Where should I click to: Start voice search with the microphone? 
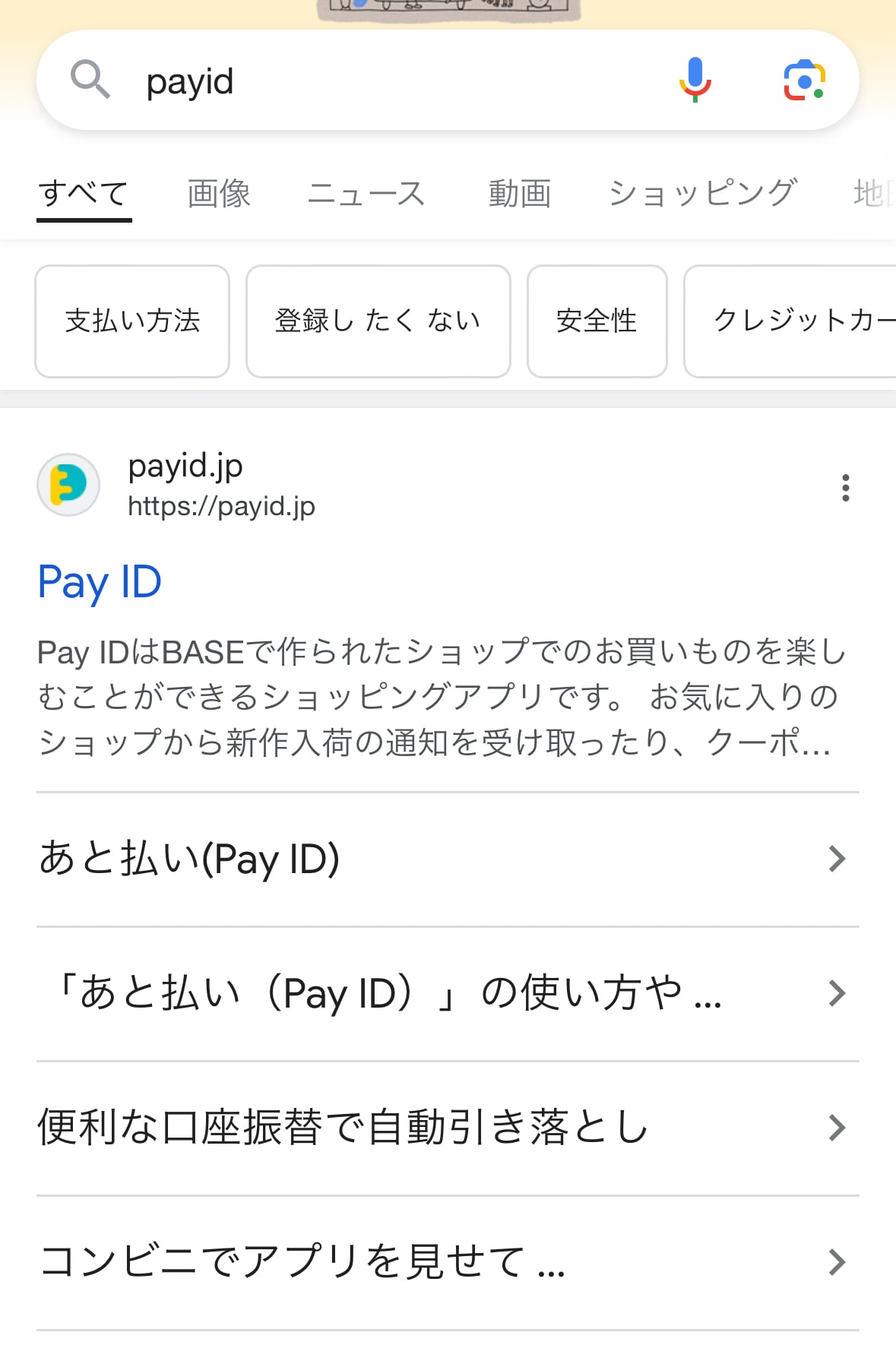695,80
